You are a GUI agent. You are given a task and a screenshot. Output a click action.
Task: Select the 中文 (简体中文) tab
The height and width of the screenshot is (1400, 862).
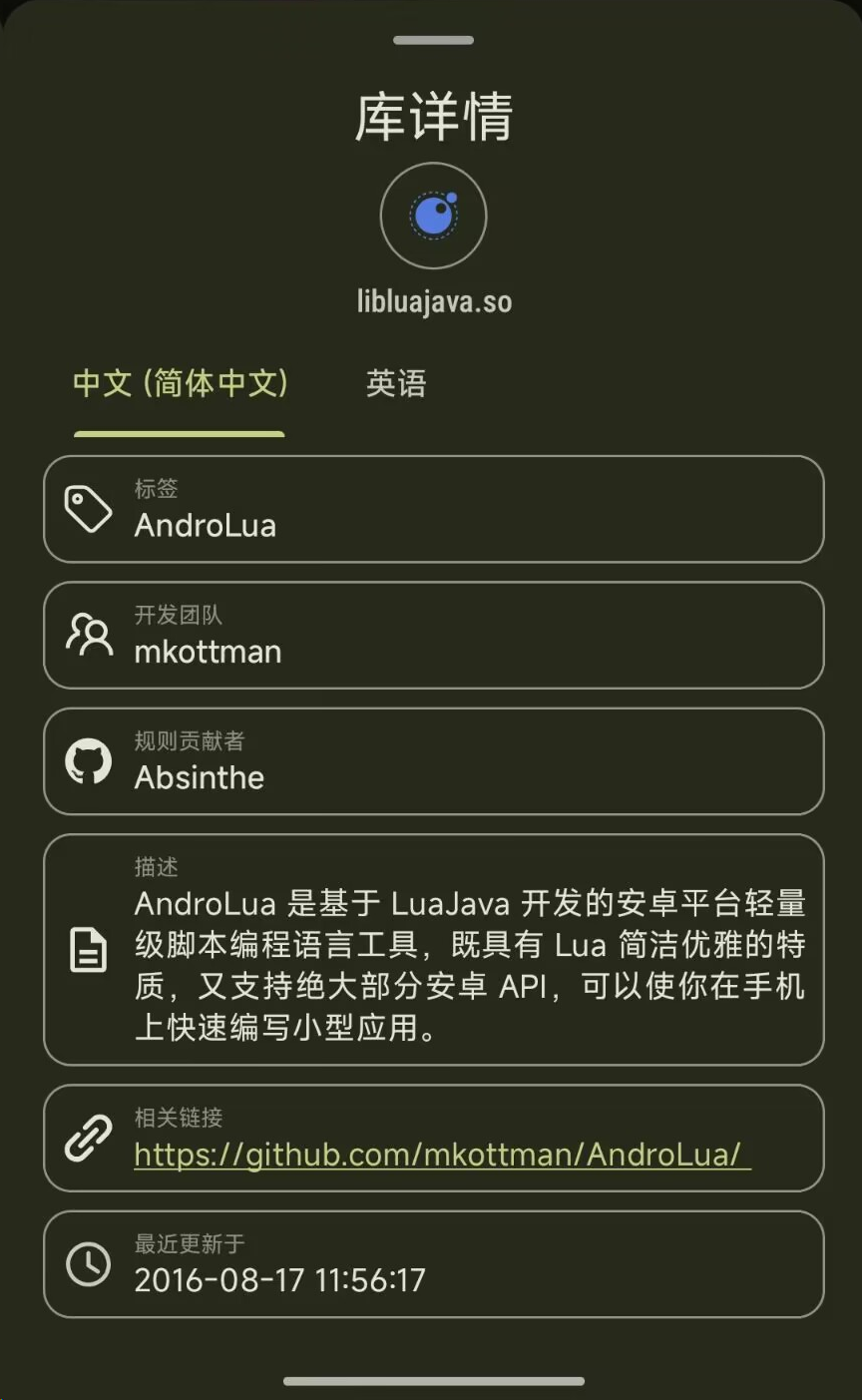pyautogui.click(x=179, y=384)
